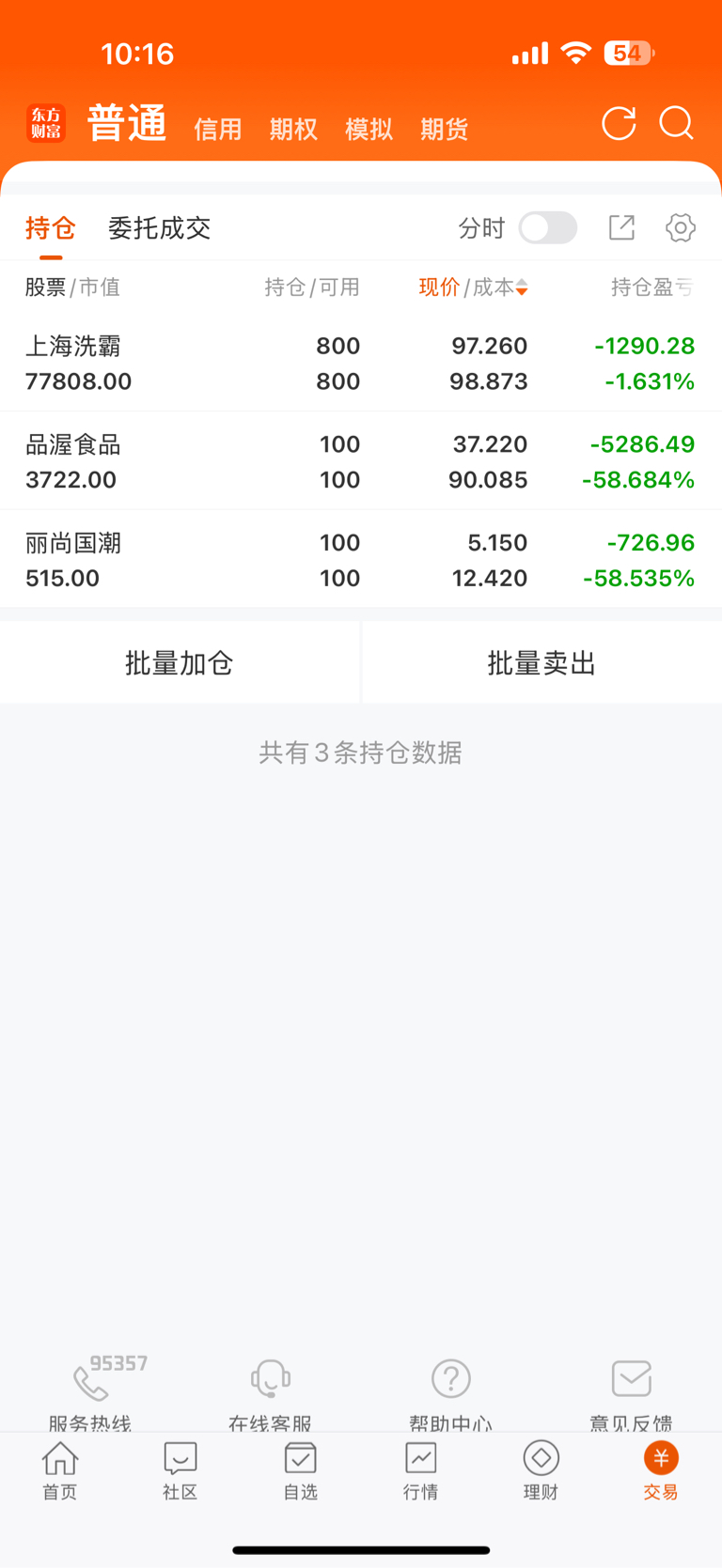The height and width of the screenshot is (1568, 722).
Task: Open the 理财 tab
Action: pos(541,1471)
